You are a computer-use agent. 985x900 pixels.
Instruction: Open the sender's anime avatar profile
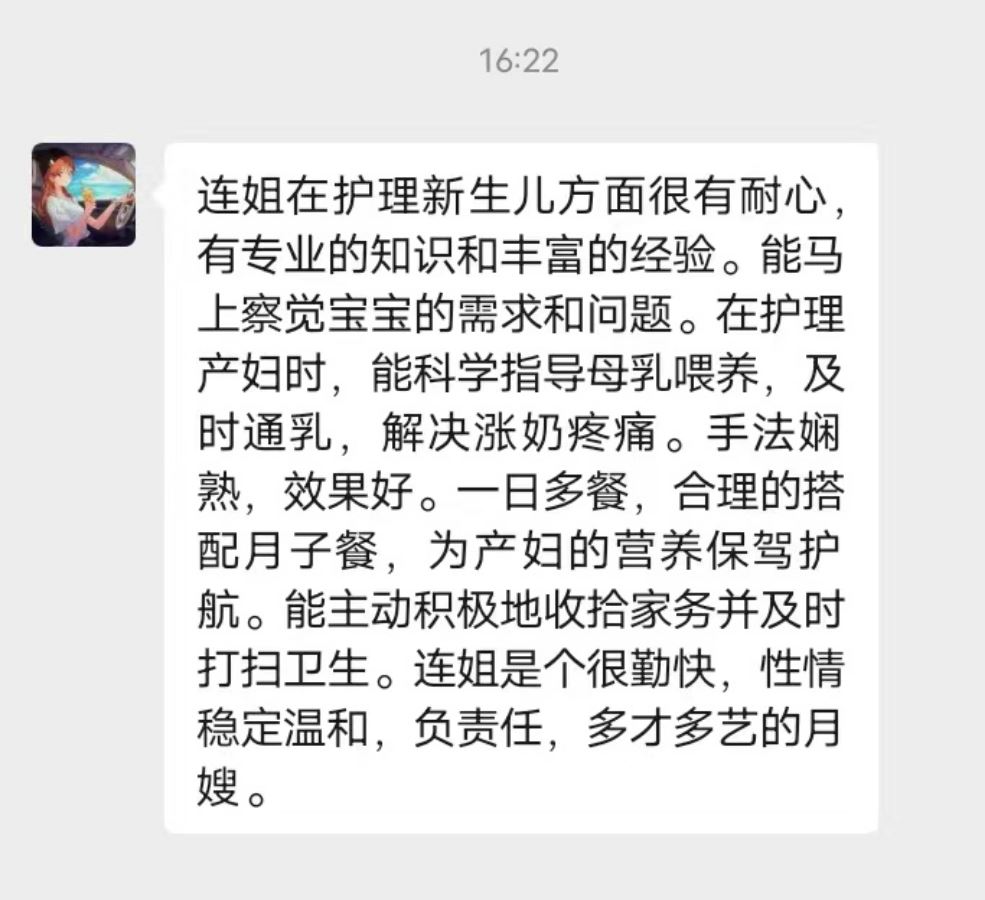83,195
